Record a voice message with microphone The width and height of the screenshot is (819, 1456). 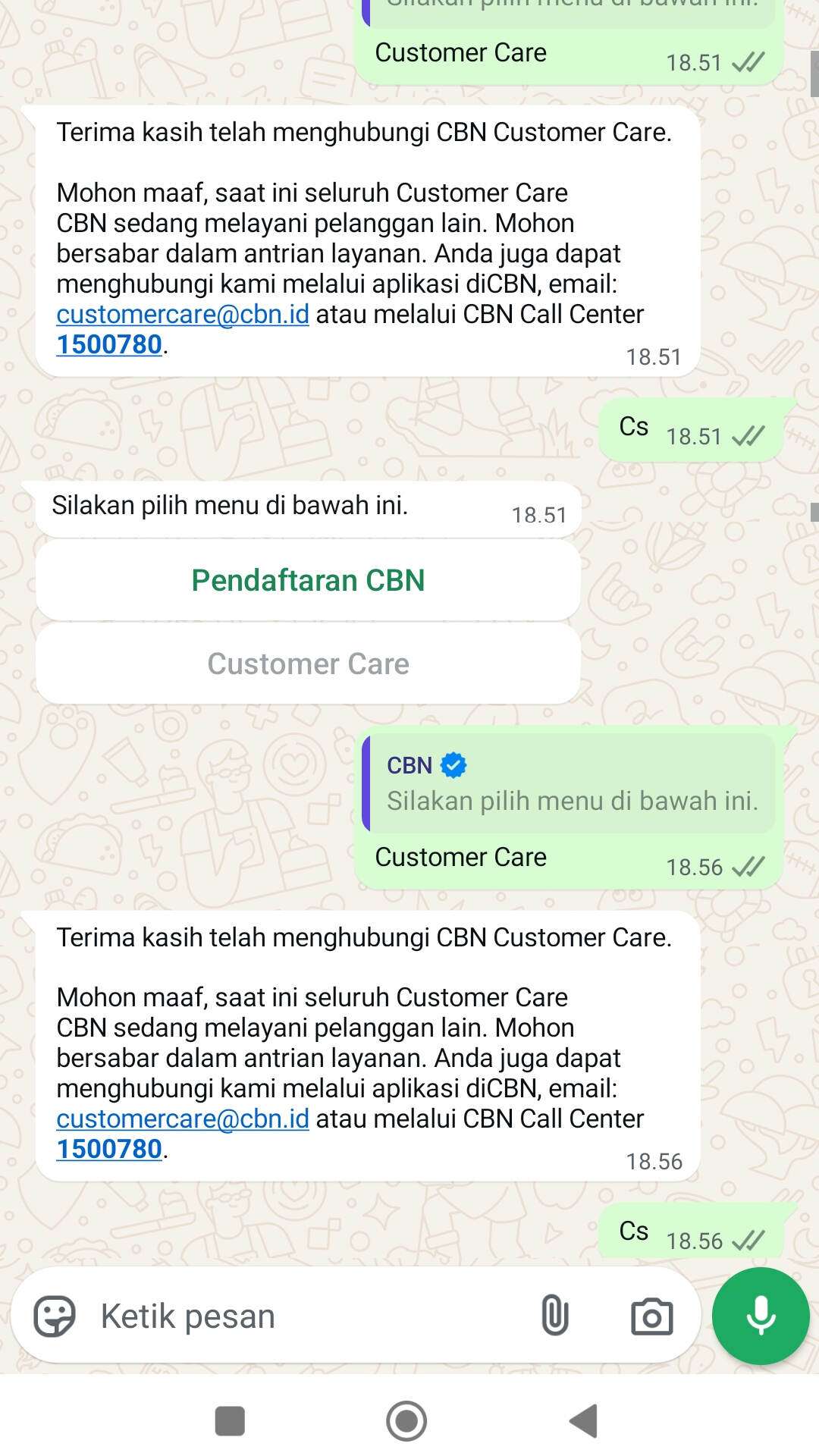[x=761, y=1316]
